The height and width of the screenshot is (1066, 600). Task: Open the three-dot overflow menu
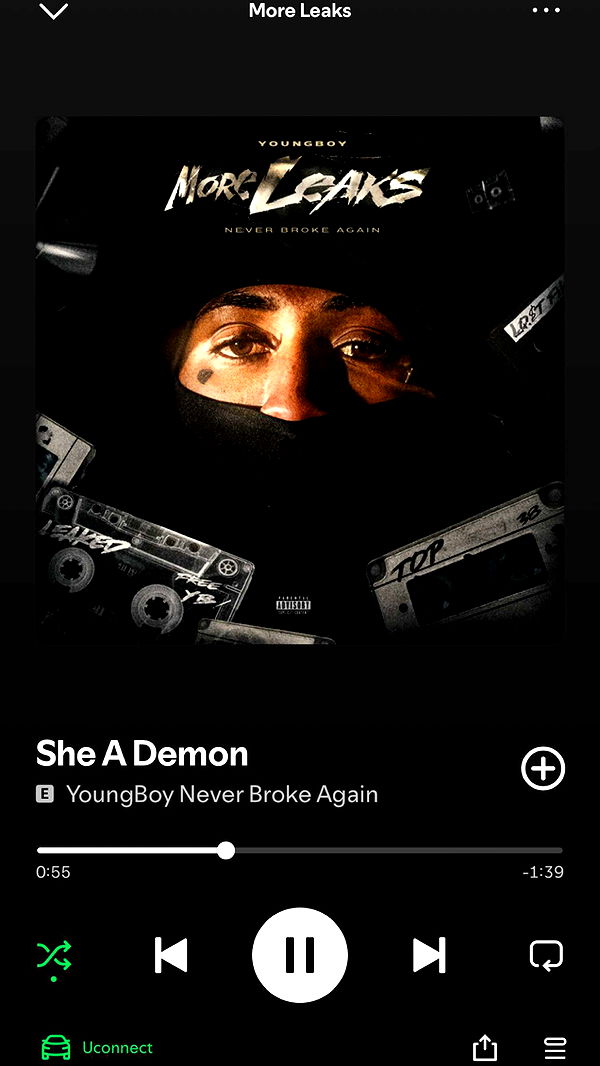pos(546,10)
